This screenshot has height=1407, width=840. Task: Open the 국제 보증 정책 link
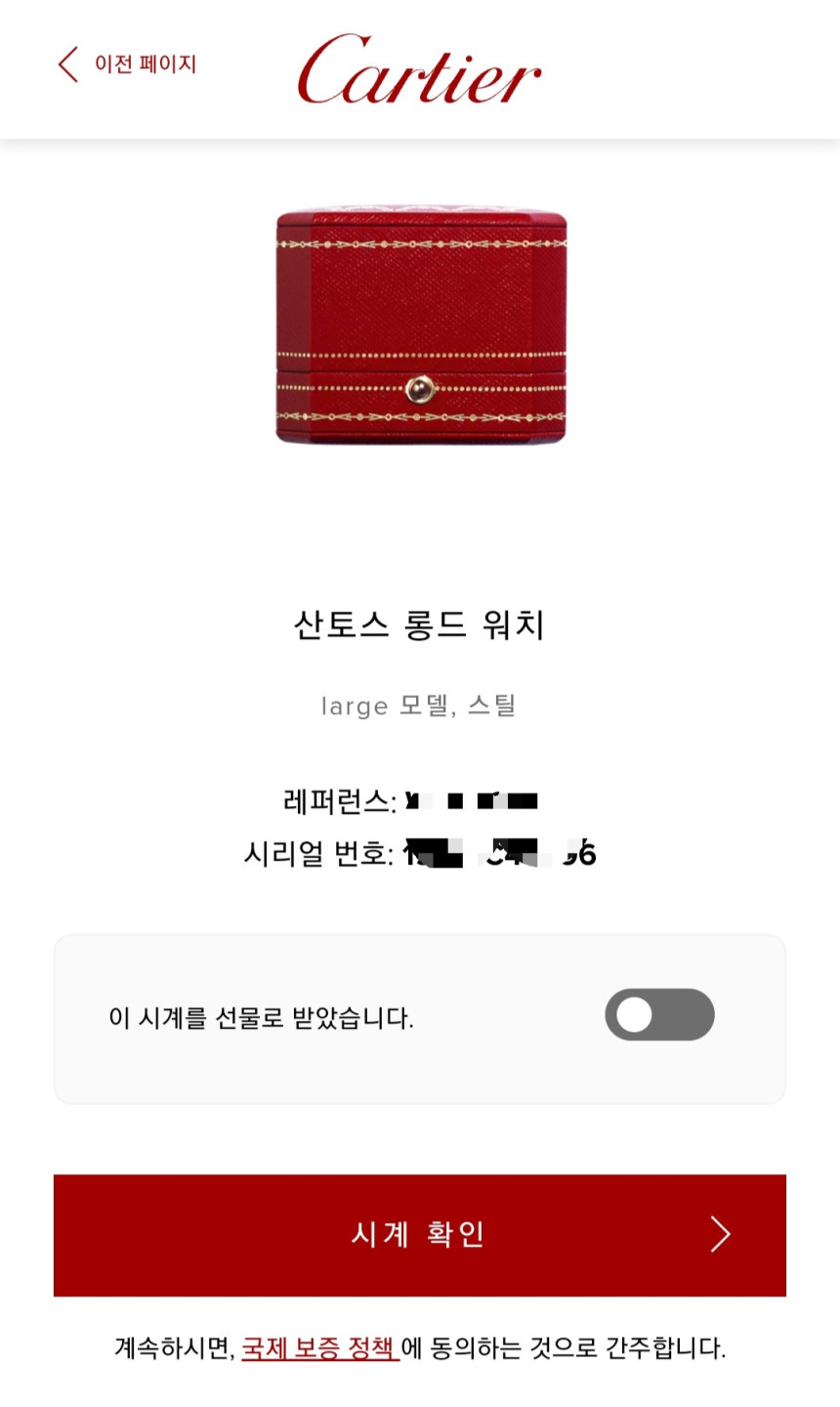(319, 1349)
